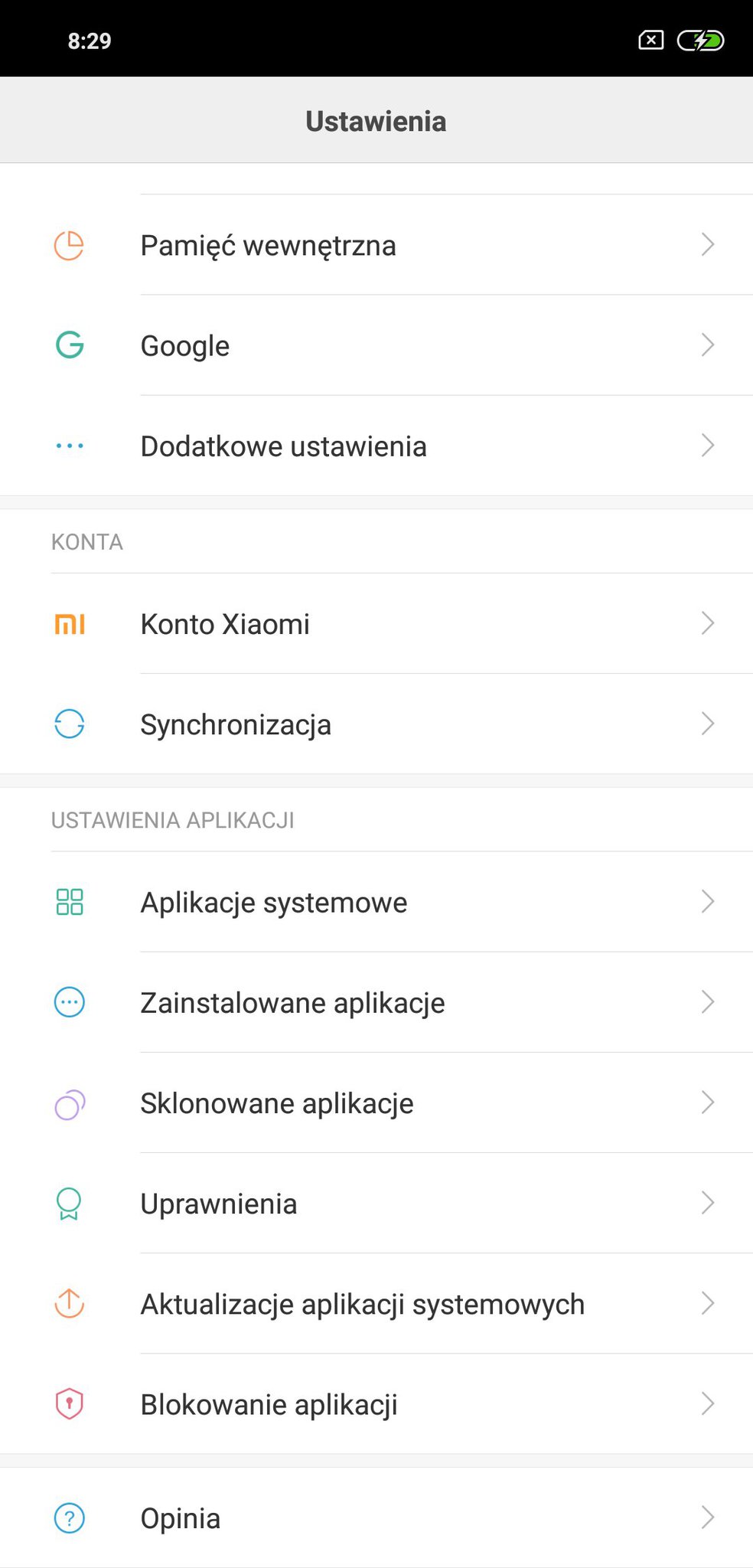This screenshot has width=753, height=1568.
Task: Open Blokowanie aplikacji
Action: [x=376, y=1403]
